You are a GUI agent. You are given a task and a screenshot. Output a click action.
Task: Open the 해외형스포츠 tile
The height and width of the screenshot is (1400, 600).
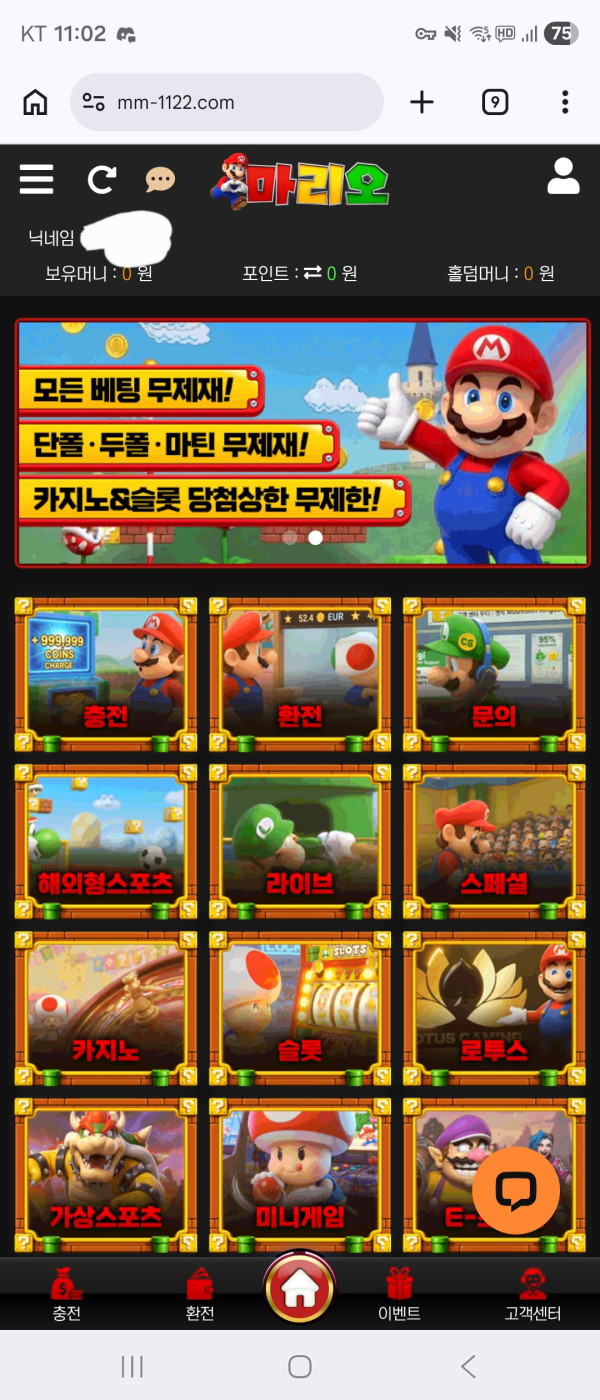[105, 842]
